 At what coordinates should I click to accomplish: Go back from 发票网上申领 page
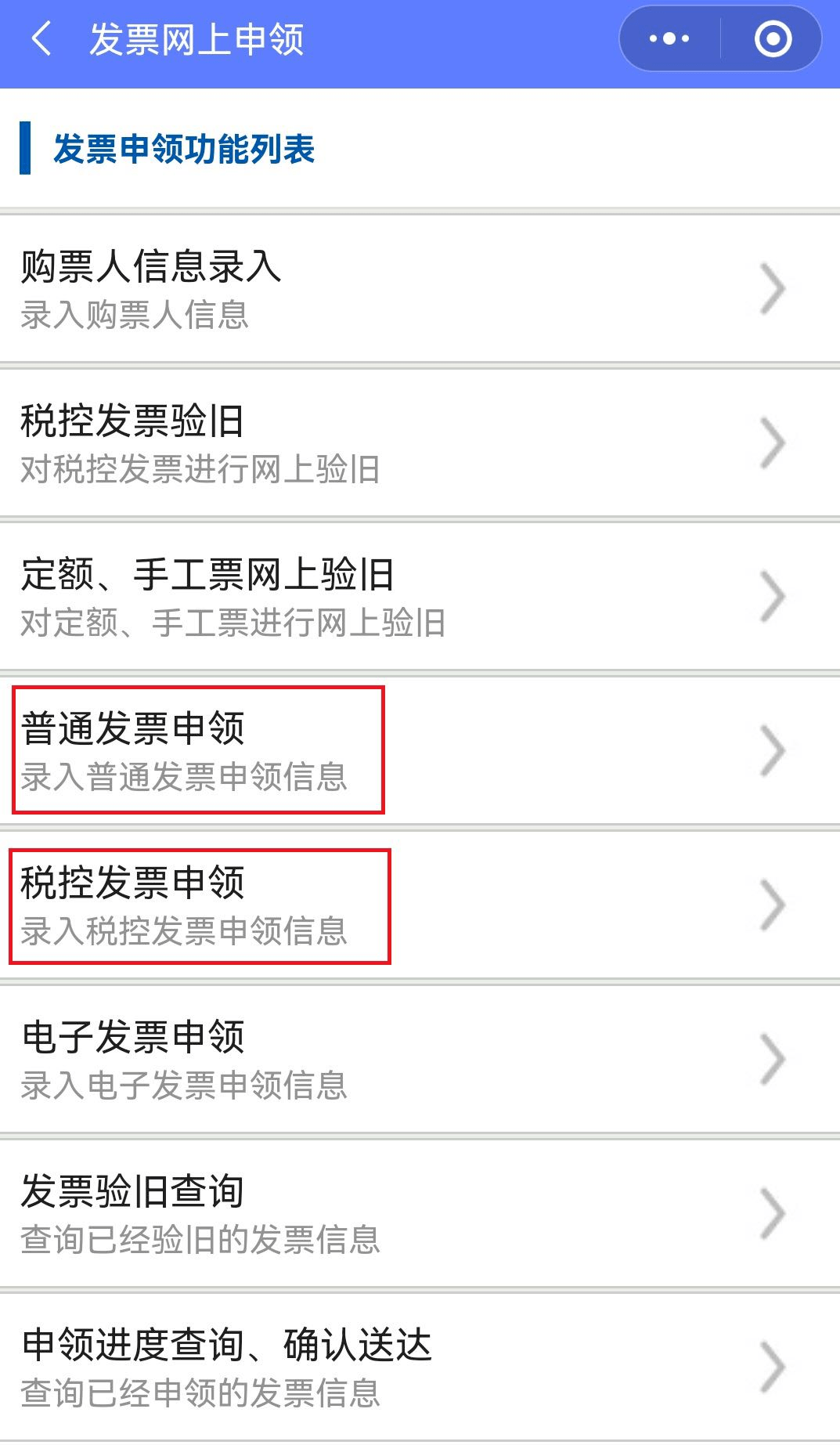click(41, 39)
